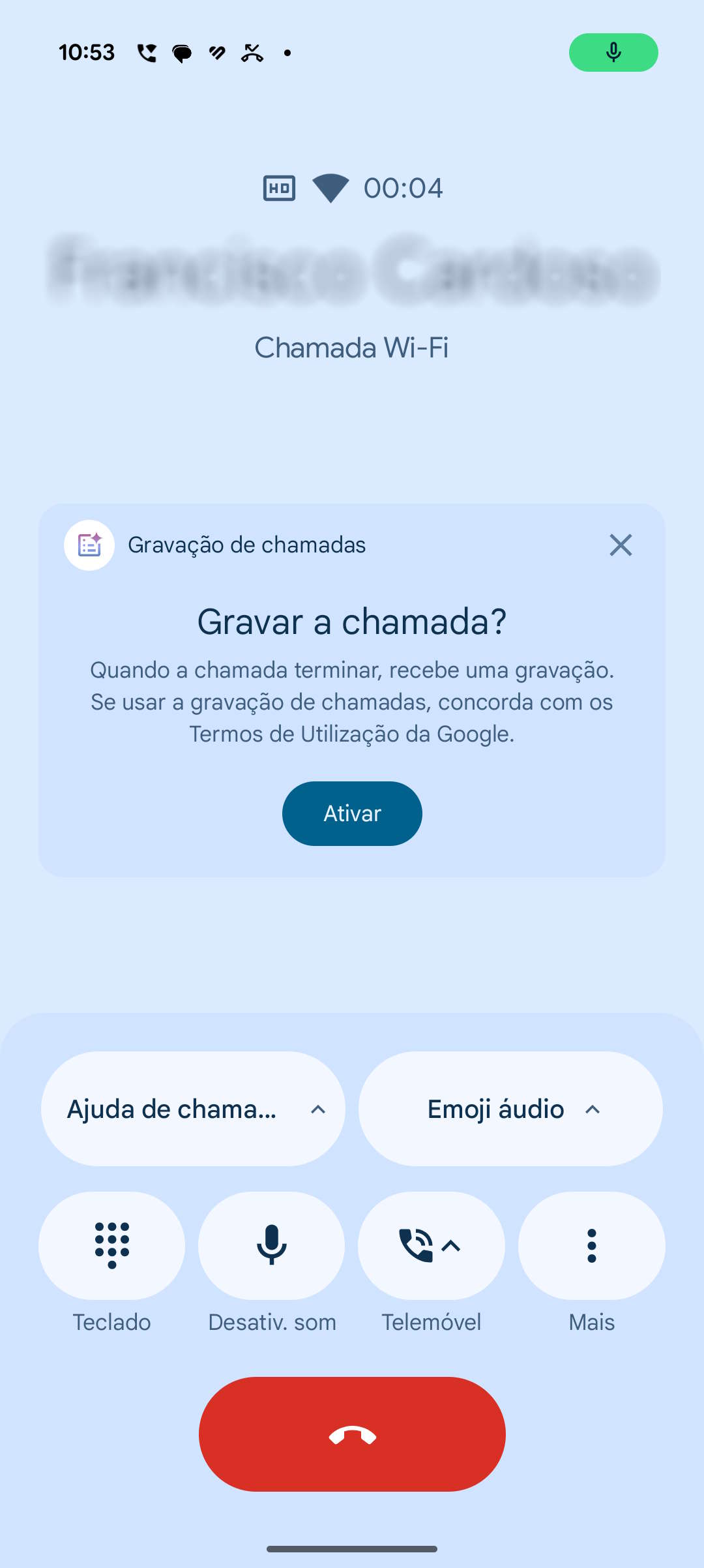Choose audio output via Telemóvel button
704x1568 pixels.
coord(431,1246)
